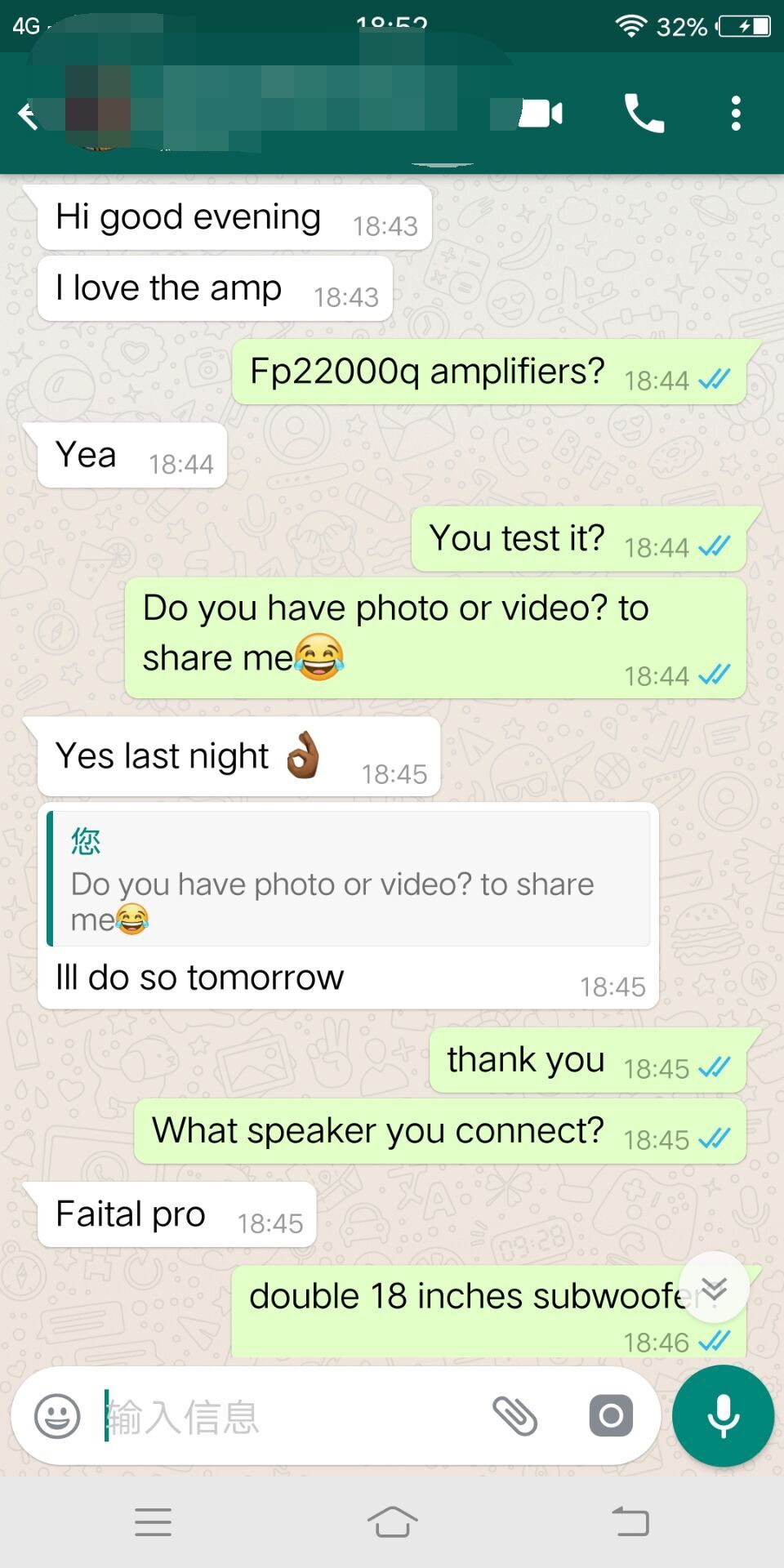This screenshot has width=784, height=1568.
Task: Open the camera to send a photo
Action: tap(610, 1416)
